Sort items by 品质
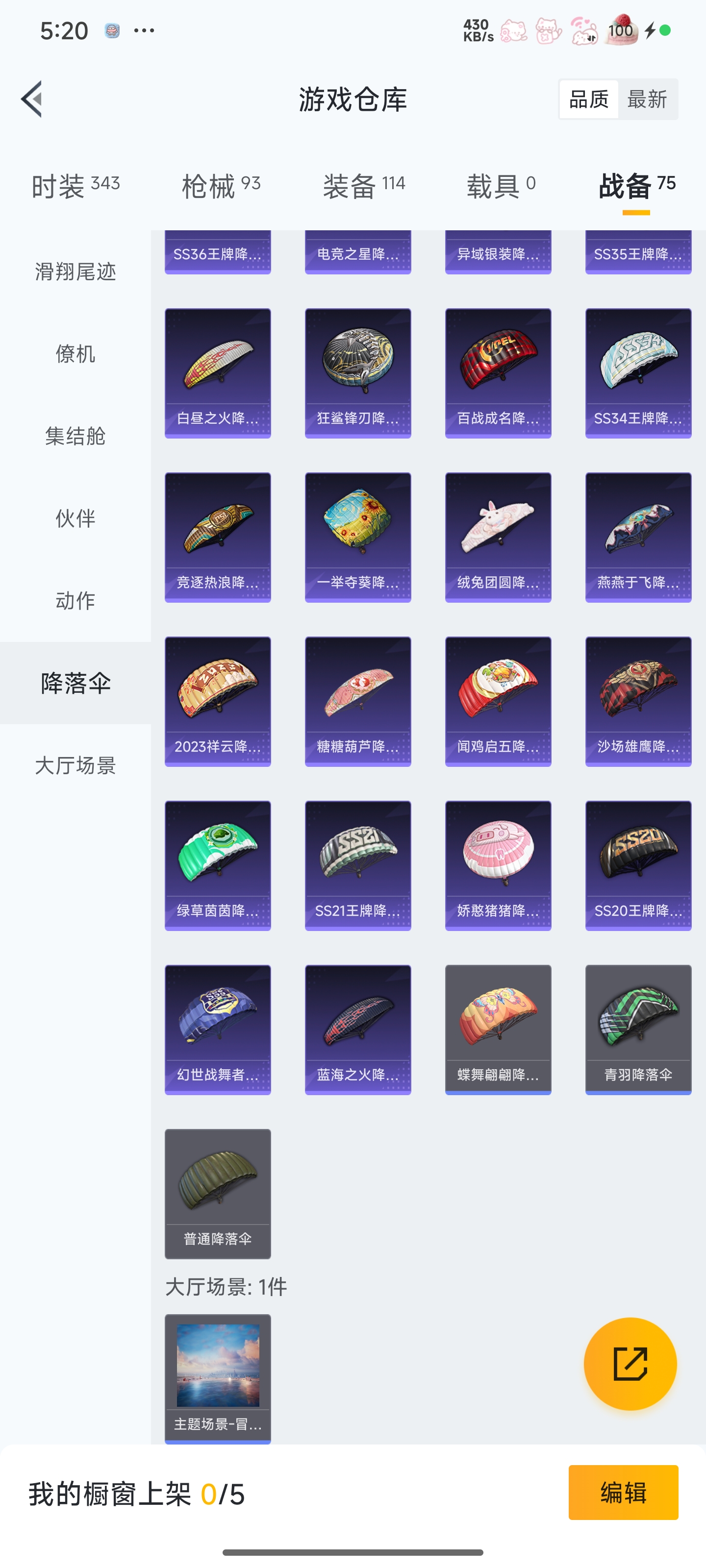The image size is (706, 1568). (x=588, y=99)
